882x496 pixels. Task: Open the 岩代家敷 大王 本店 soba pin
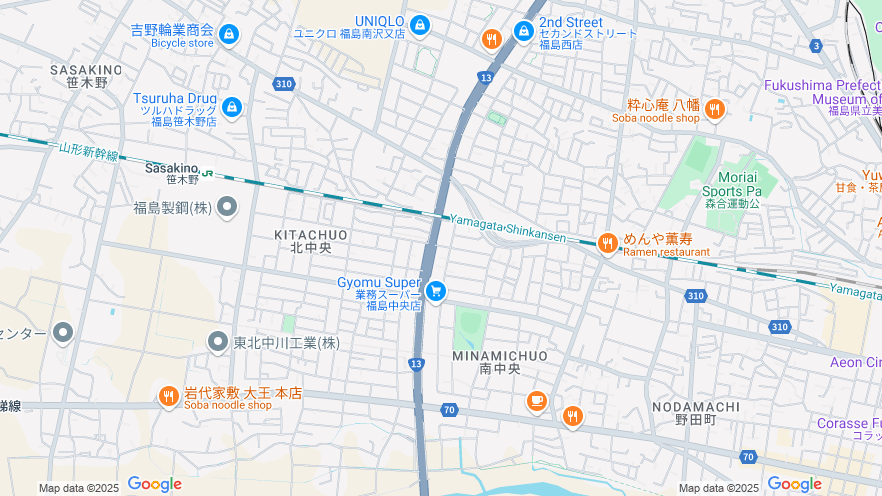pyautogui.click(x=168, y=397)
